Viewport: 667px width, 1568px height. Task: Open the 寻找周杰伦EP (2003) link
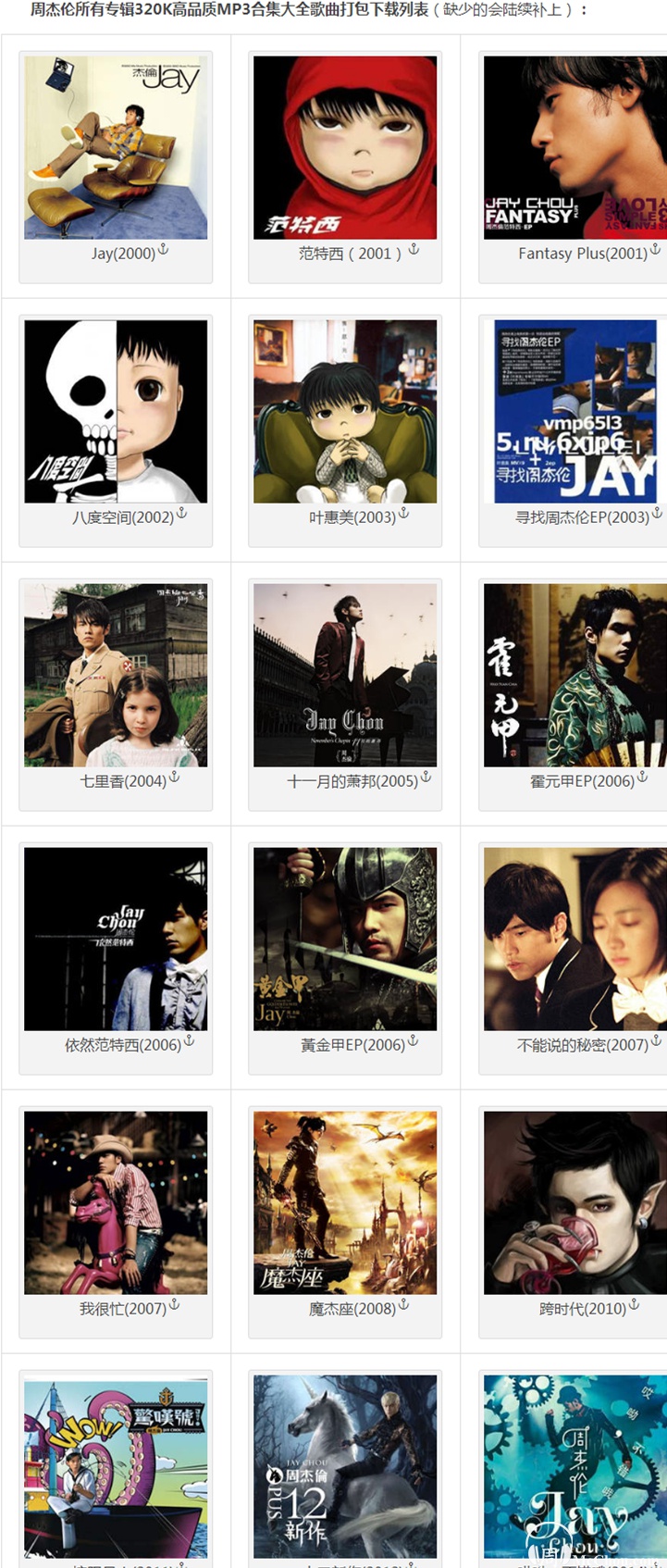tap(583, 516)
